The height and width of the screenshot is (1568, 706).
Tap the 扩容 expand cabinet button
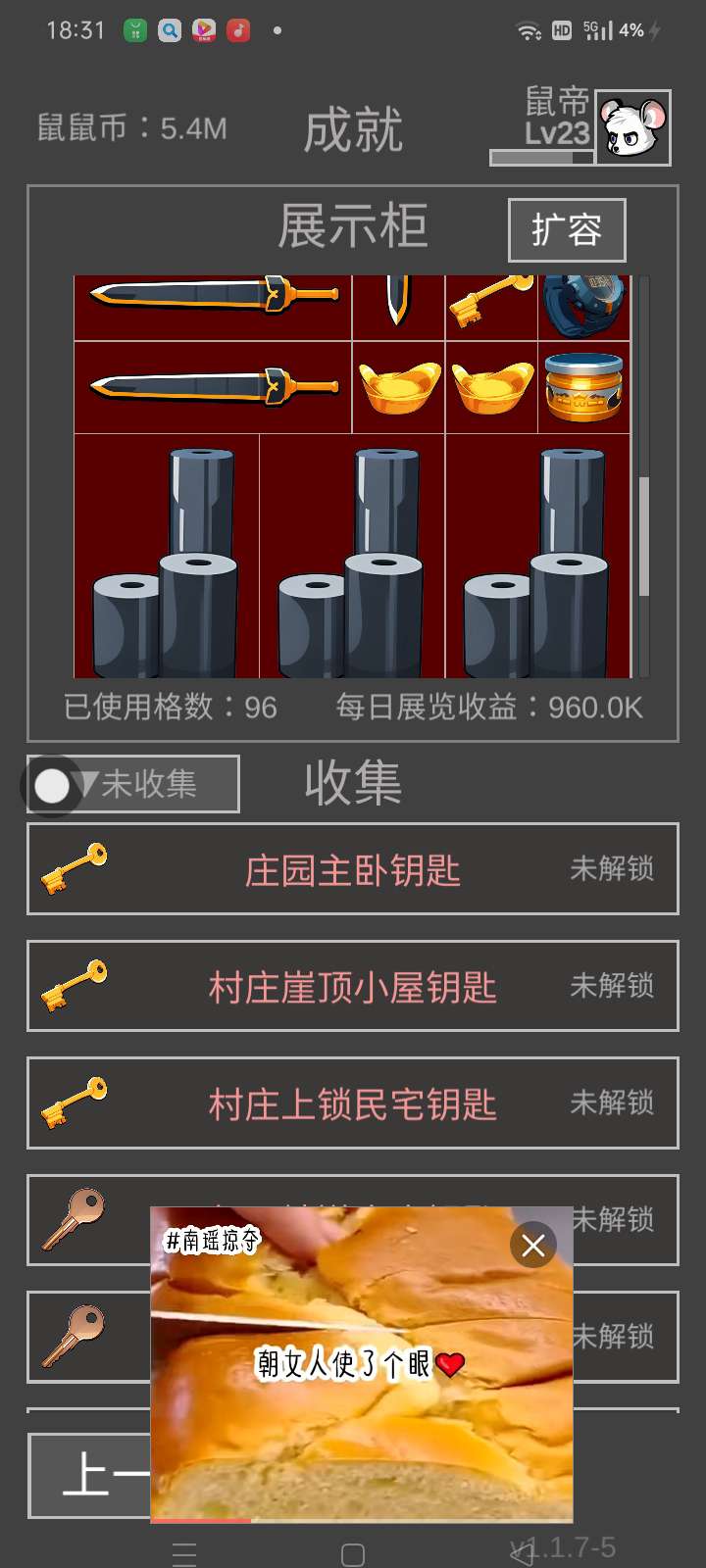pos(567,230)
